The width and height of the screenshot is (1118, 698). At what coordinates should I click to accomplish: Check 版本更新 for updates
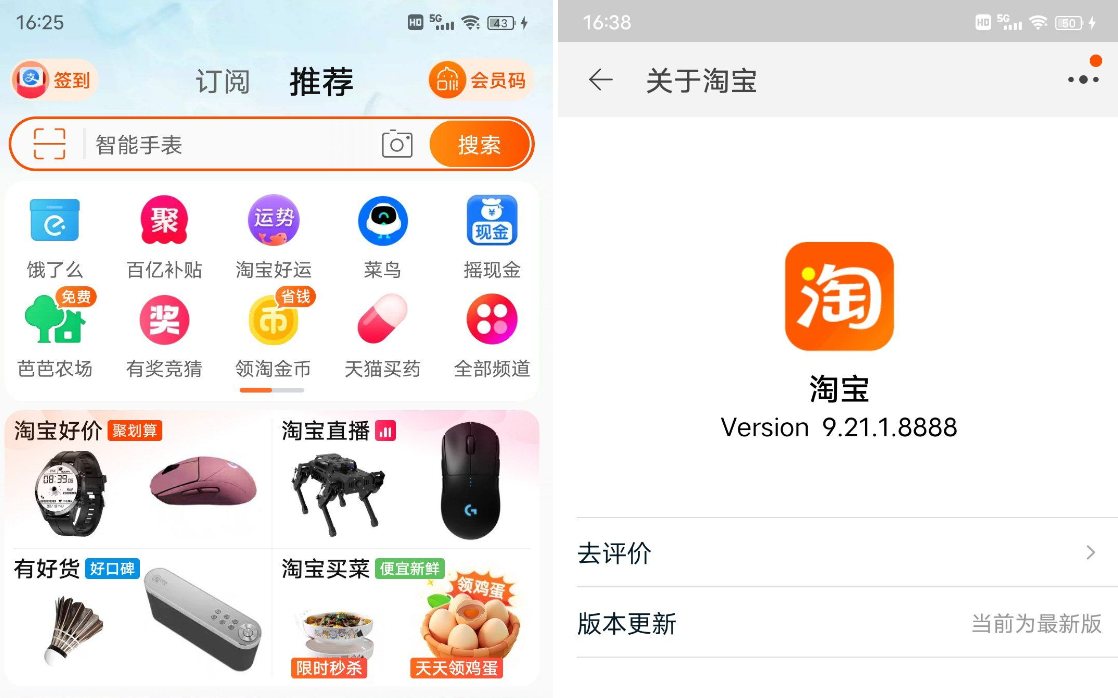[838, 623]
